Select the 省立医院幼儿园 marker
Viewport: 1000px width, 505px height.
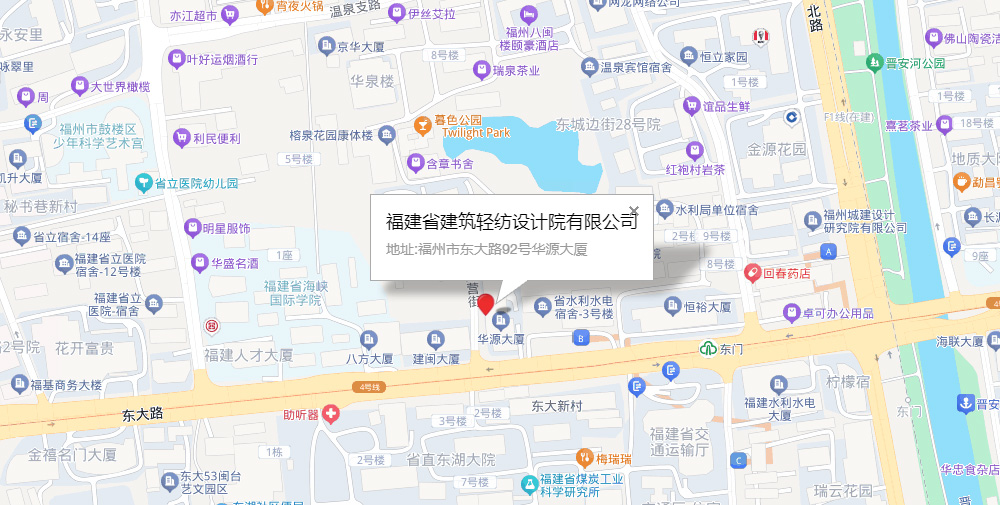click(144, 184)
